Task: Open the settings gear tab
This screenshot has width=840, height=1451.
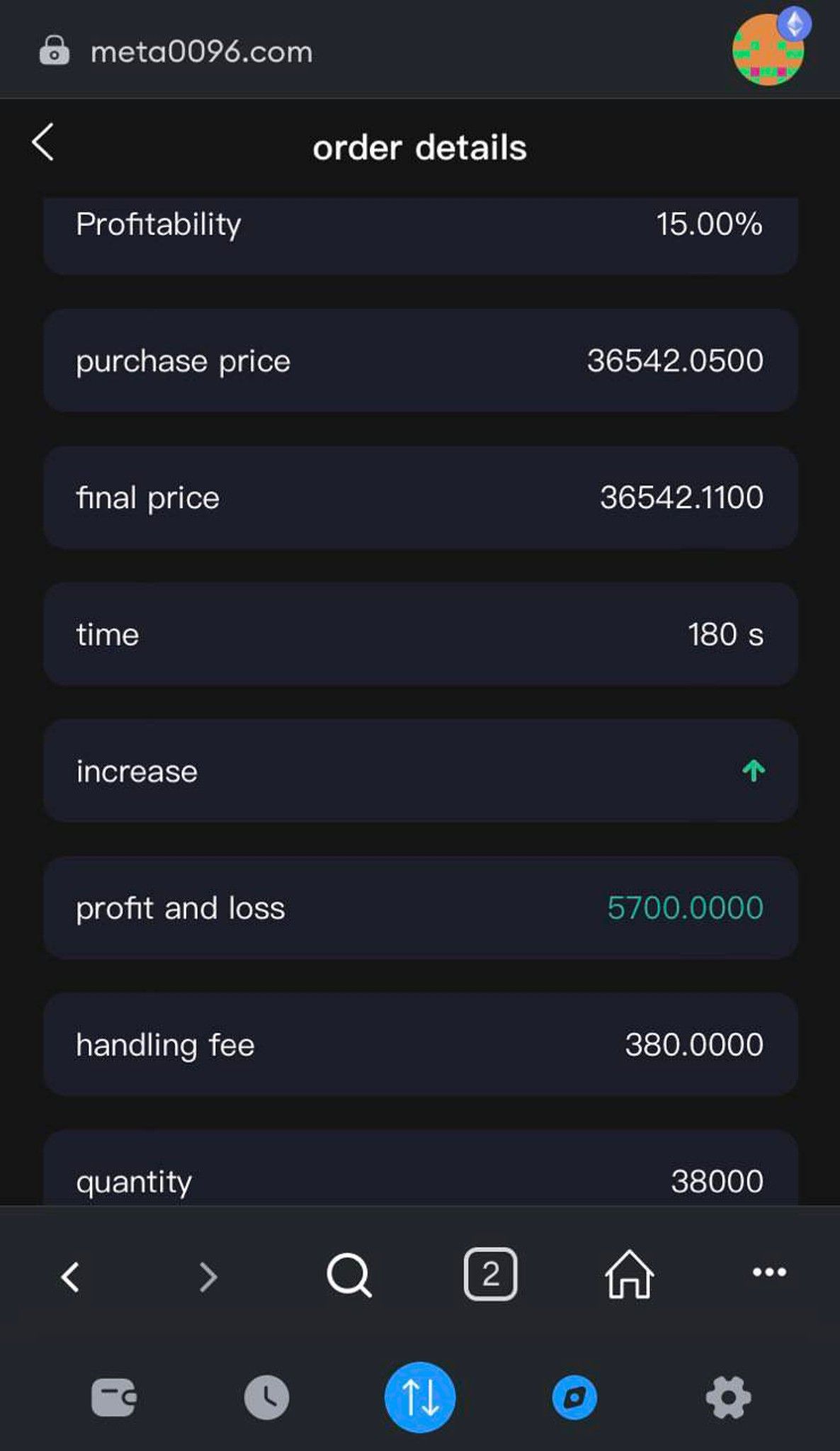Action: pos(729,1398)
